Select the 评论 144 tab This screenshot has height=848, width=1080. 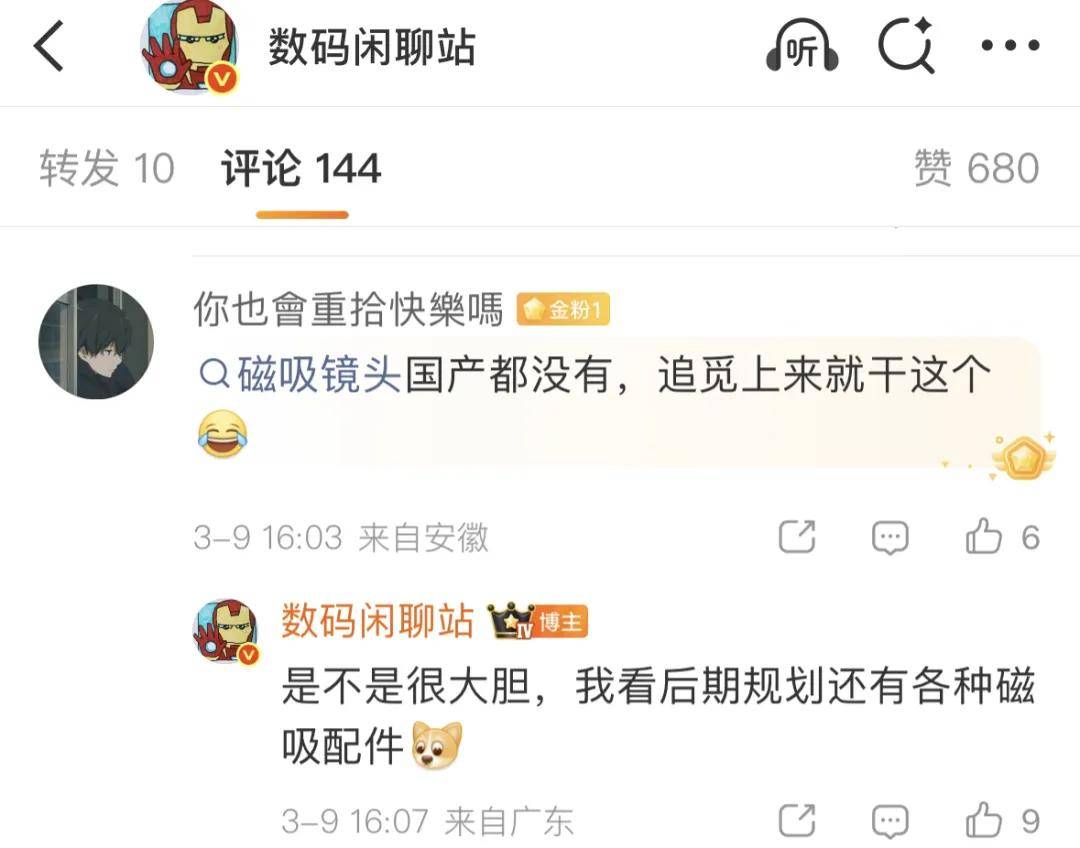click(301, 168)
